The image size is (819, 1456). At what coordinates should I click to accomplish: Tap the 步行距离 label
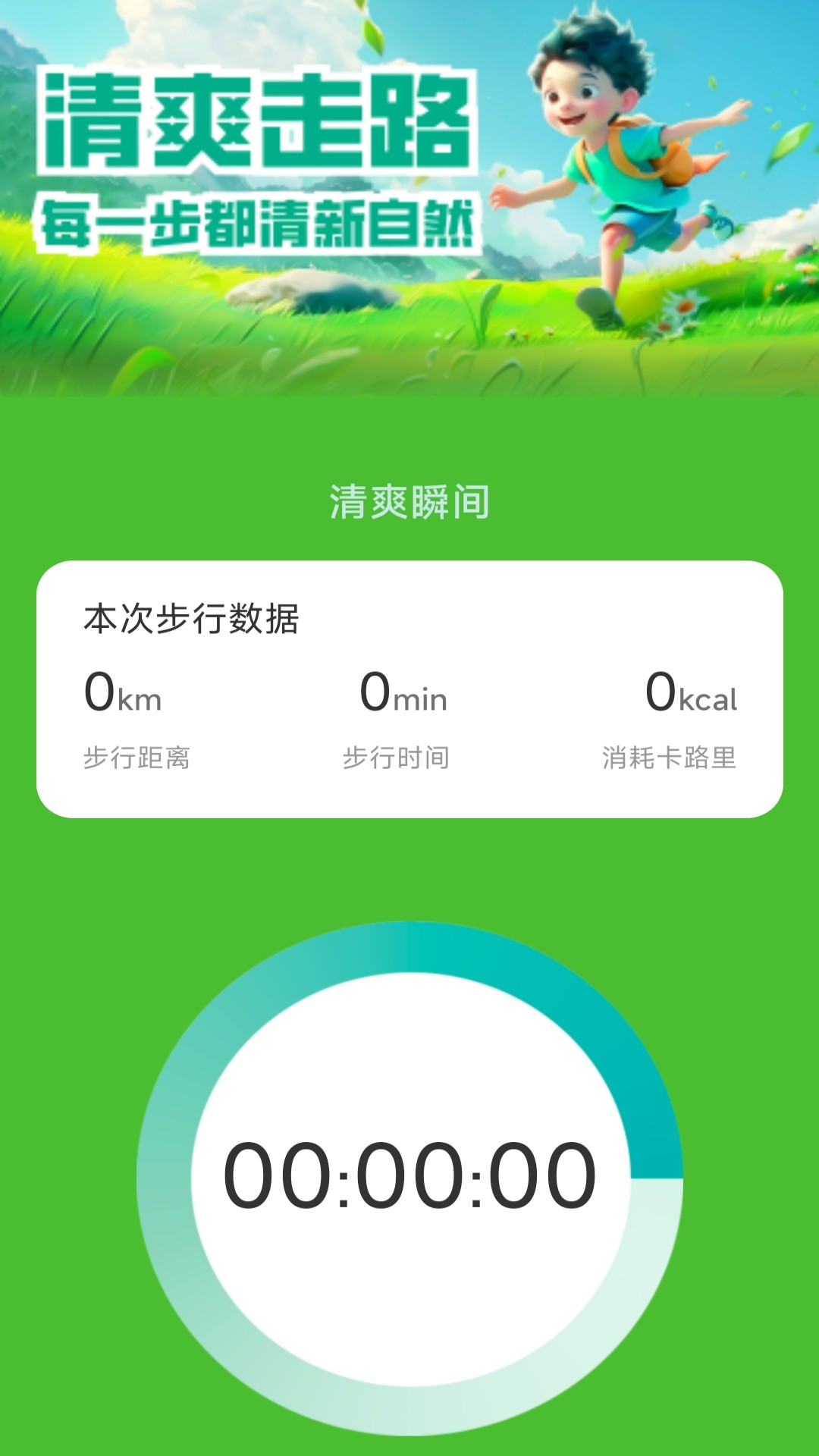point(136,755)
